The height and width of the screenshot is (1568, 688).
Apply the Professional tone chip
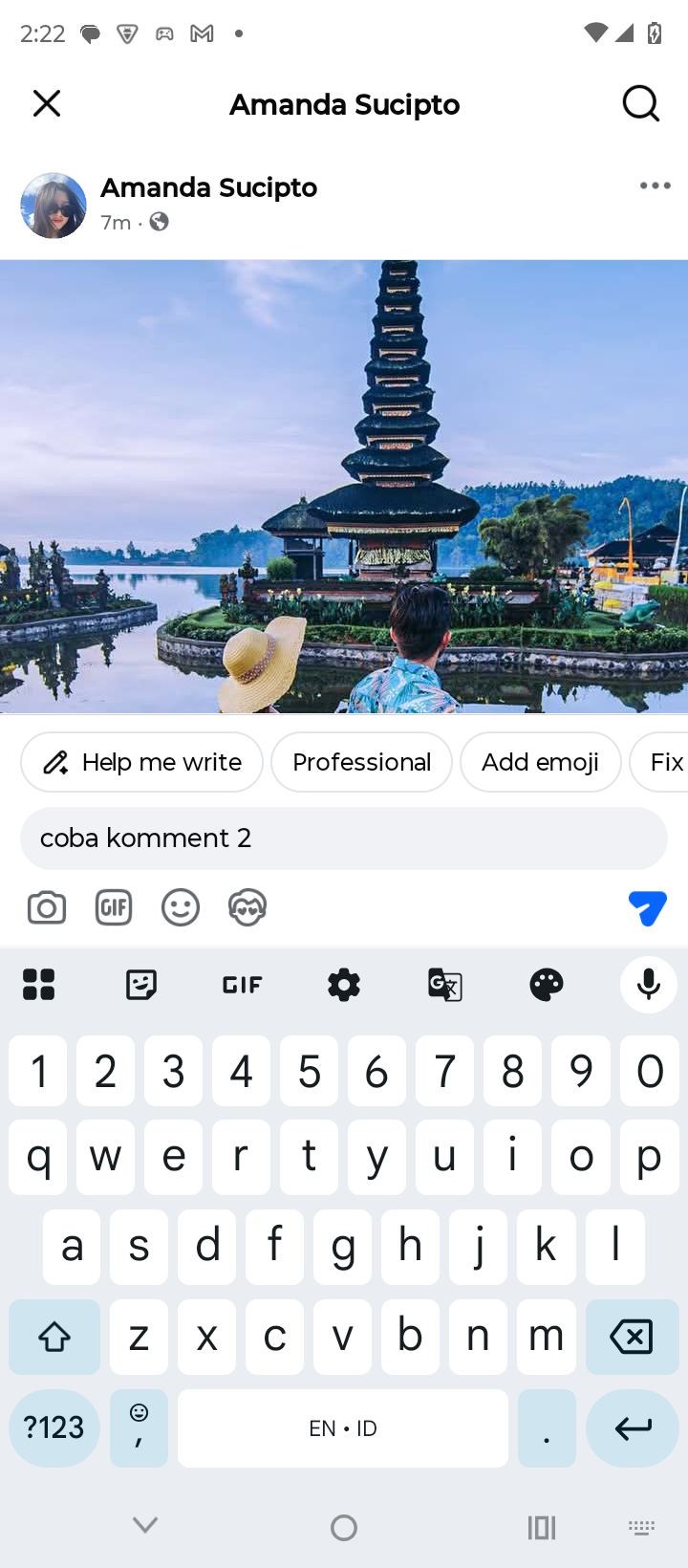[361, 762]
